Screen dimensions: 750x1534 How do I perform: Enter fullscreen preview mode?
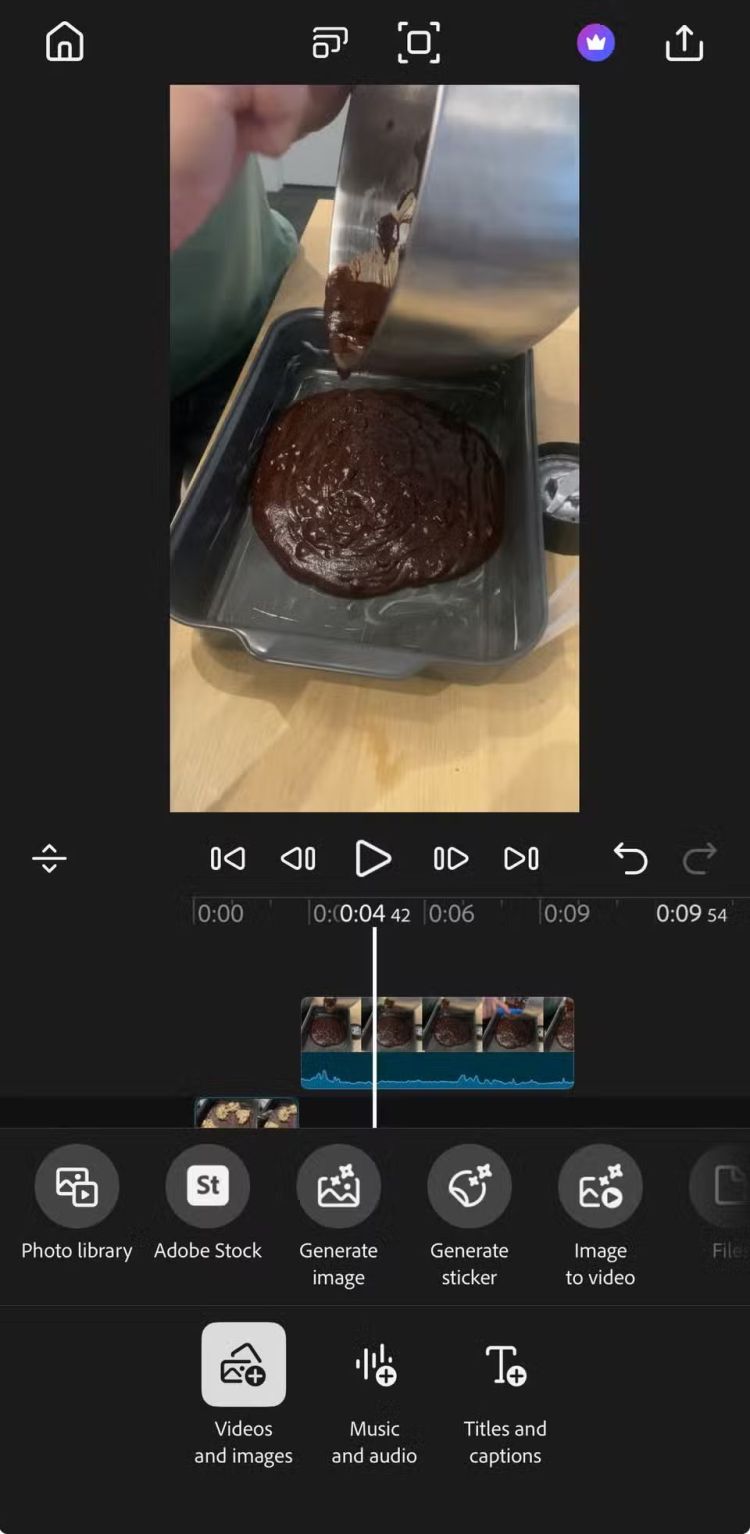(418, 43)
